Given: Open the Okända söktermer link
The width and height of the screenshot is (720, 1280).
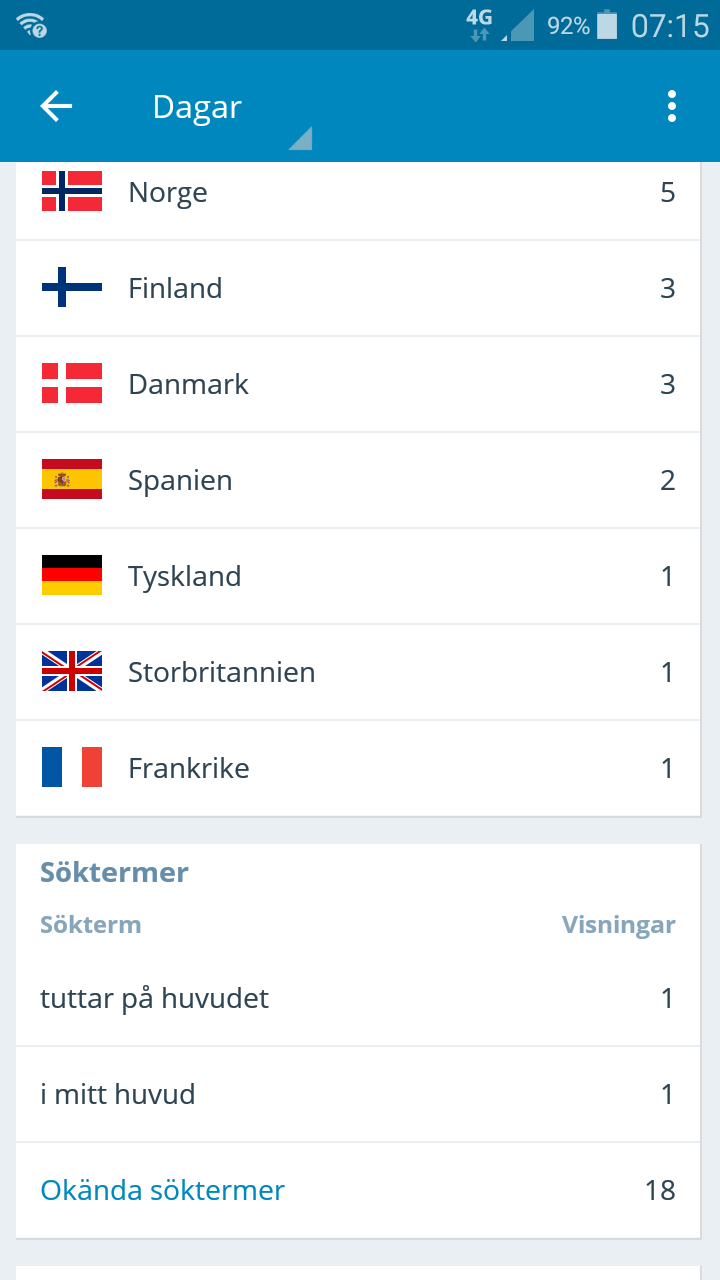Looking at the screenshot, I should (162, 1190).
